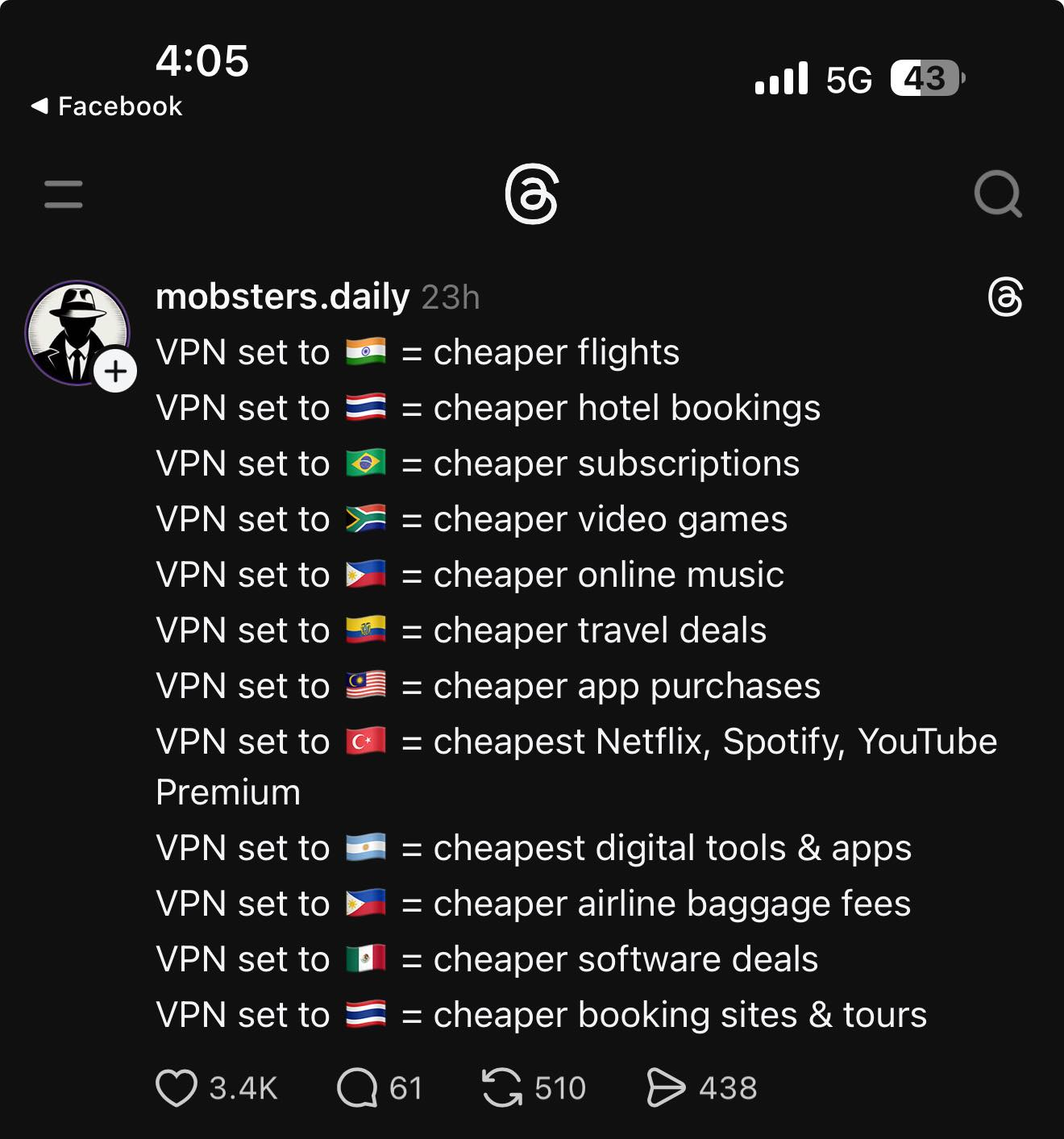Tap the Threads icon beside the post

pos(1005,297)
